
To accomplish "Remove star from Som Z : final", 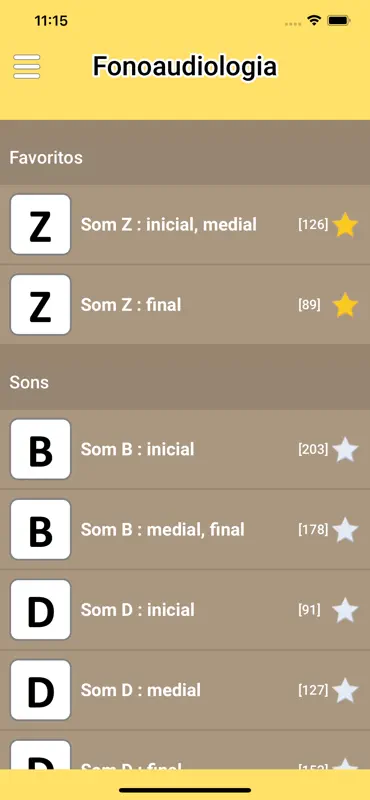I will pyautogui.click(x=345, y=305).
